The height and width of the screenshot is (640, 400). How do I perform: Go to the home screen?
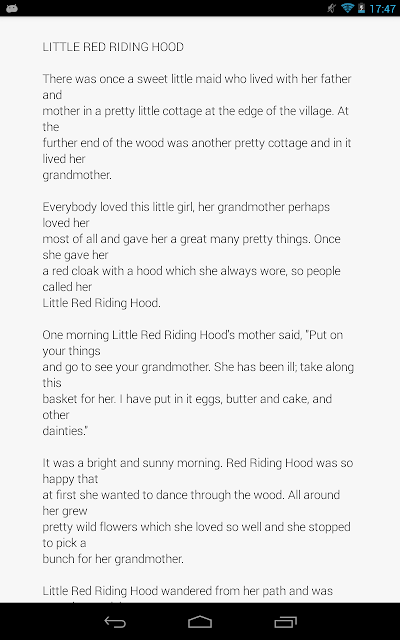200,622
